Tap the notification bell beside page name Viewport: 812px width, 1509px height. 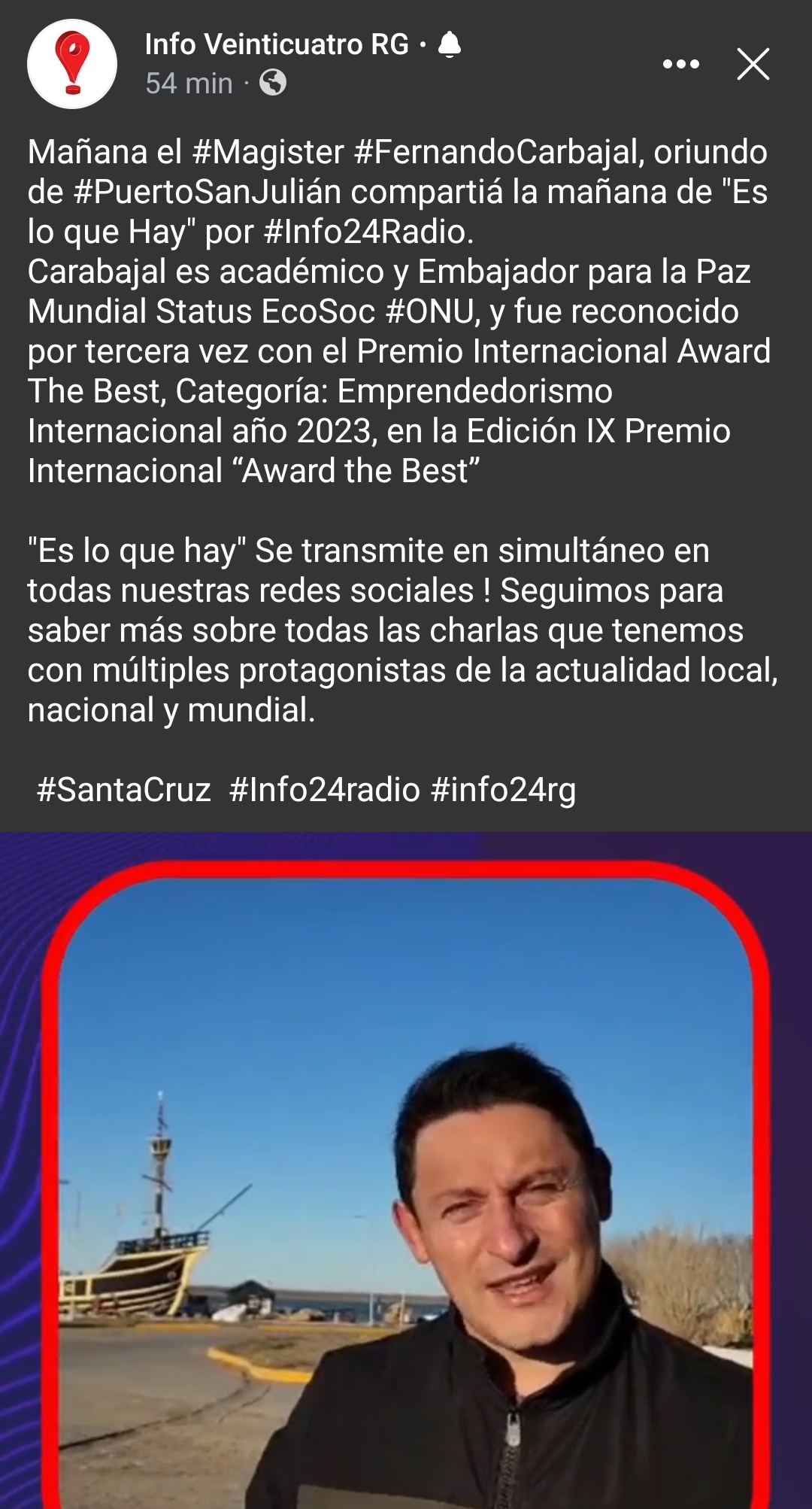tap(450, 44)
